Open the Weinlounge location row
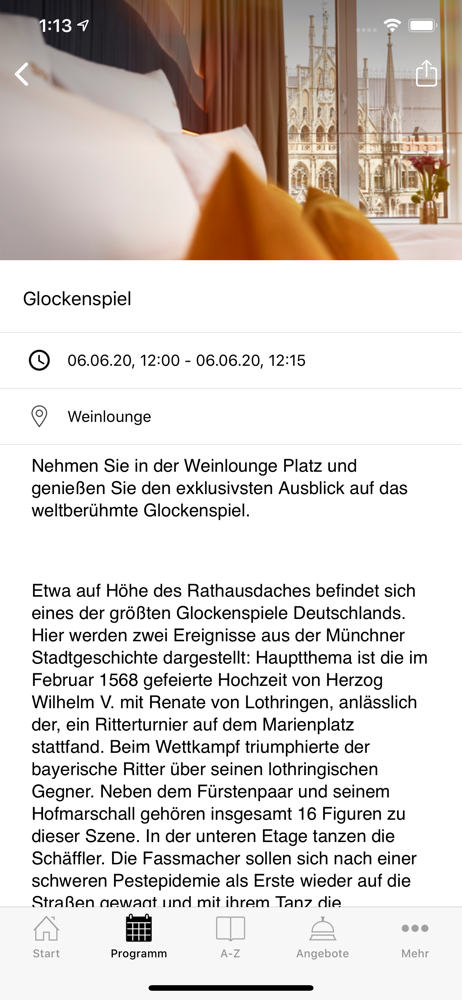This screenshot has height=1000, width=462. click(x=231, y=417)
